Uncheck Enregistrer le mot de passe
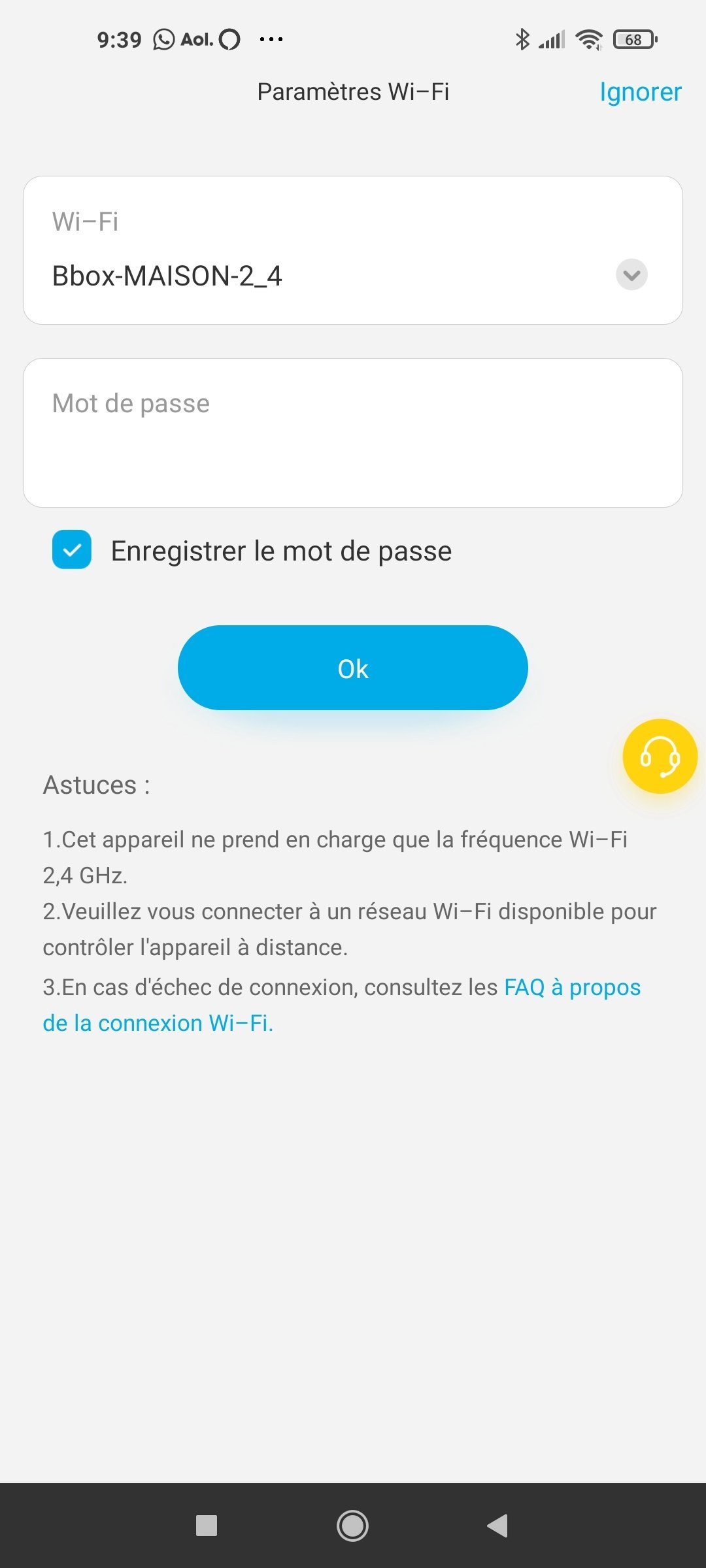706x1568 pixels. click(x=72, y=549)
